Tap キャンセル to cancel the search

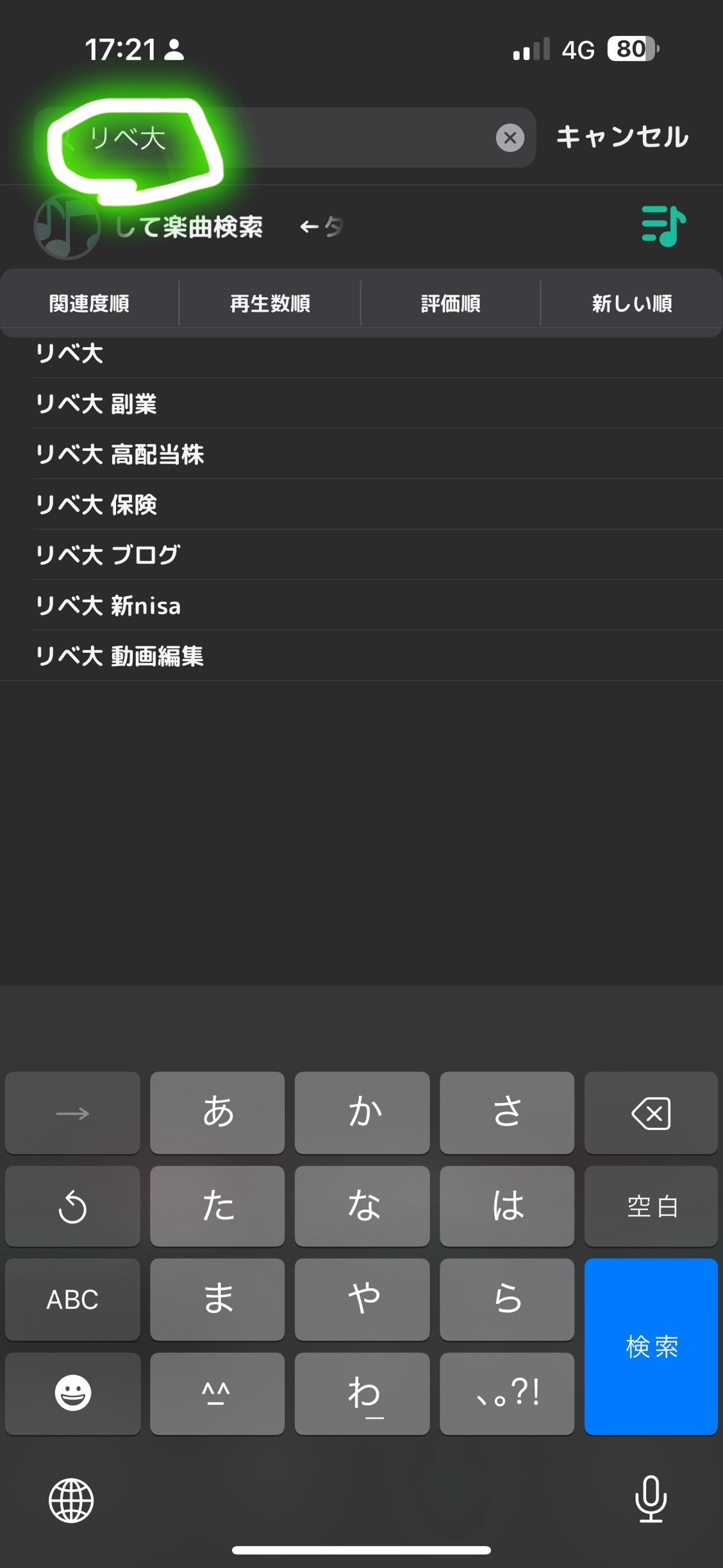pos(622,137)
